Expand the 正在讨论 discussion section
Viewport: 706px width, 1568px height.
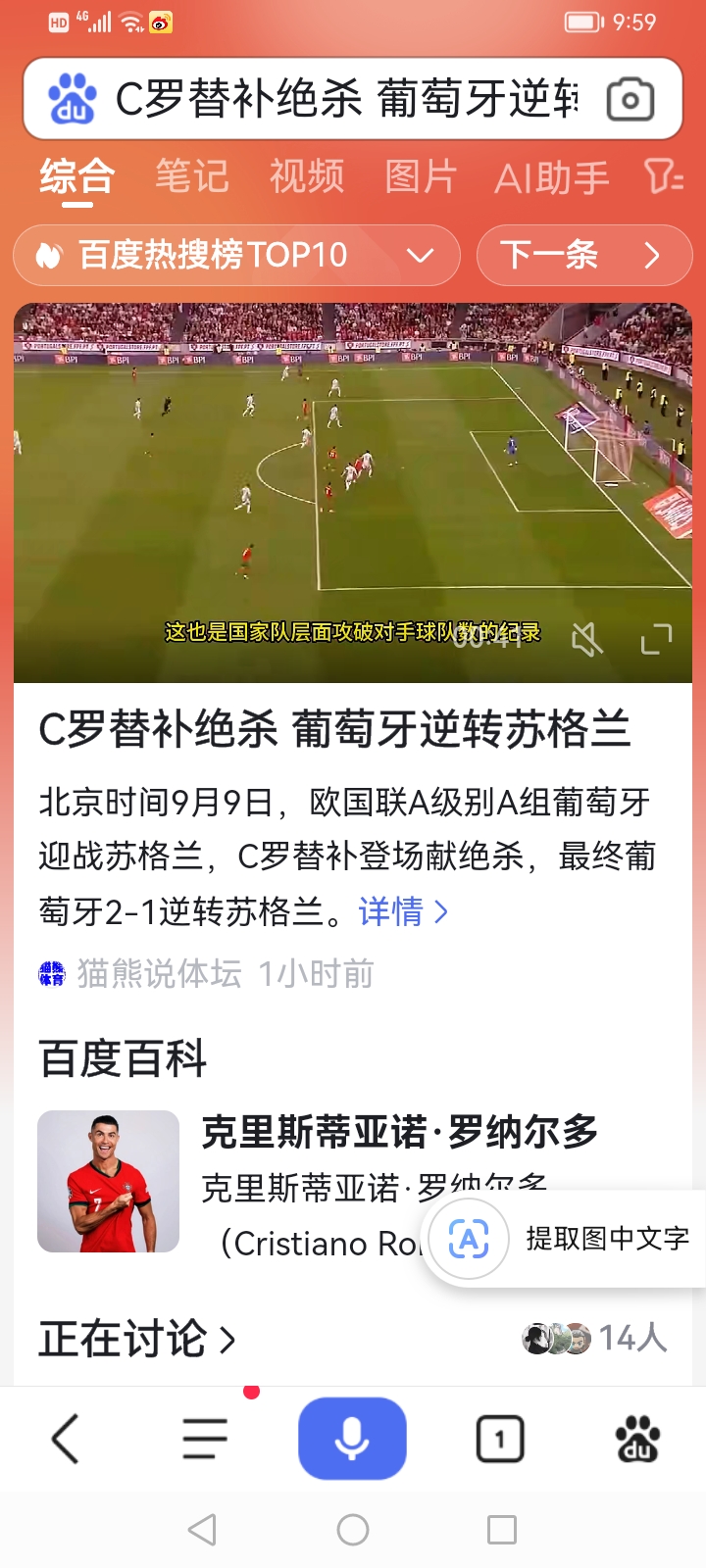pyautogui.click(x=136, y=1337)
